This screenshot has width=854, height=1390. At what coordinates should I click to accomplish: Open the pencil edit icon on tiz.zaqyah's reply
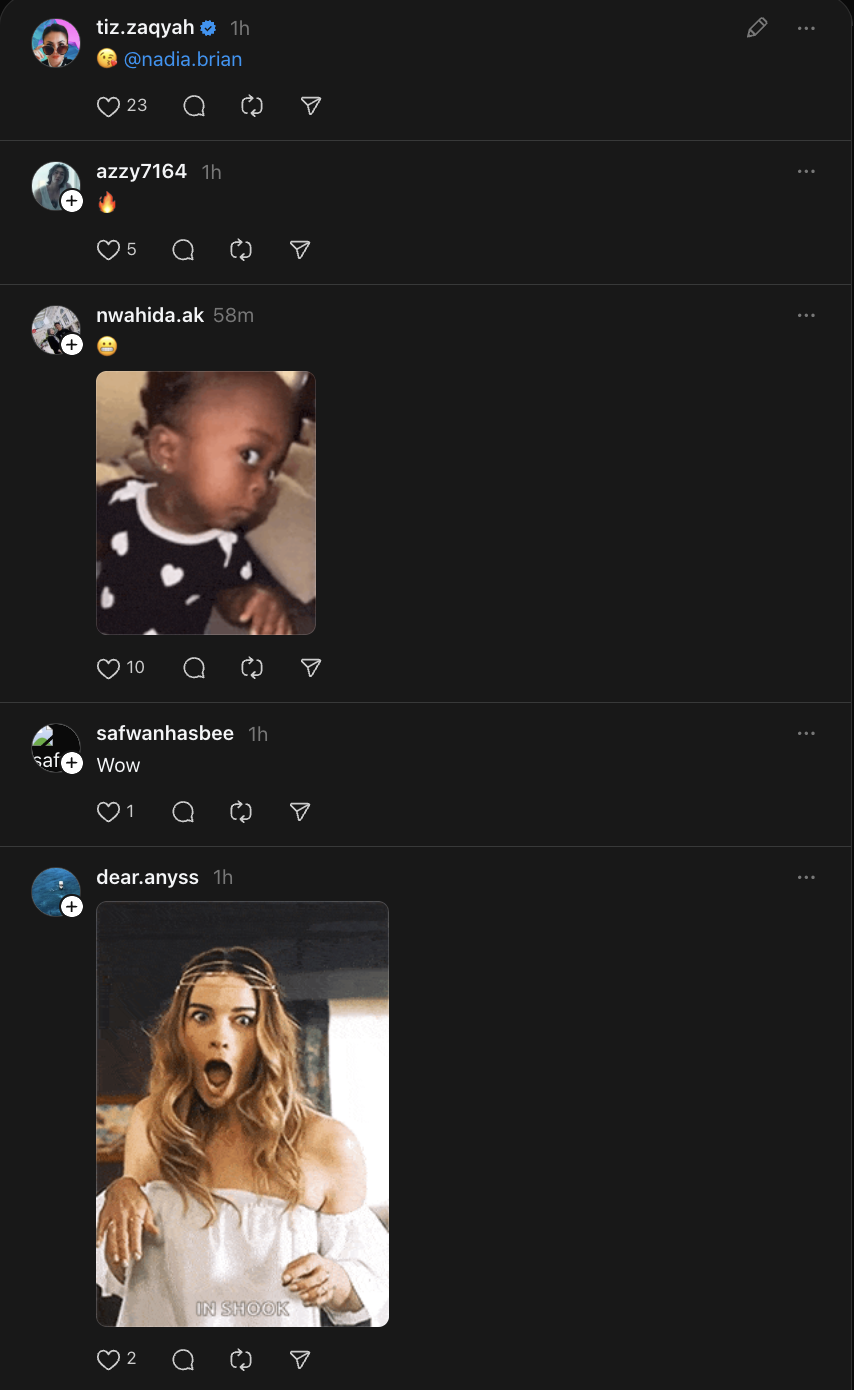pos(757,28)
